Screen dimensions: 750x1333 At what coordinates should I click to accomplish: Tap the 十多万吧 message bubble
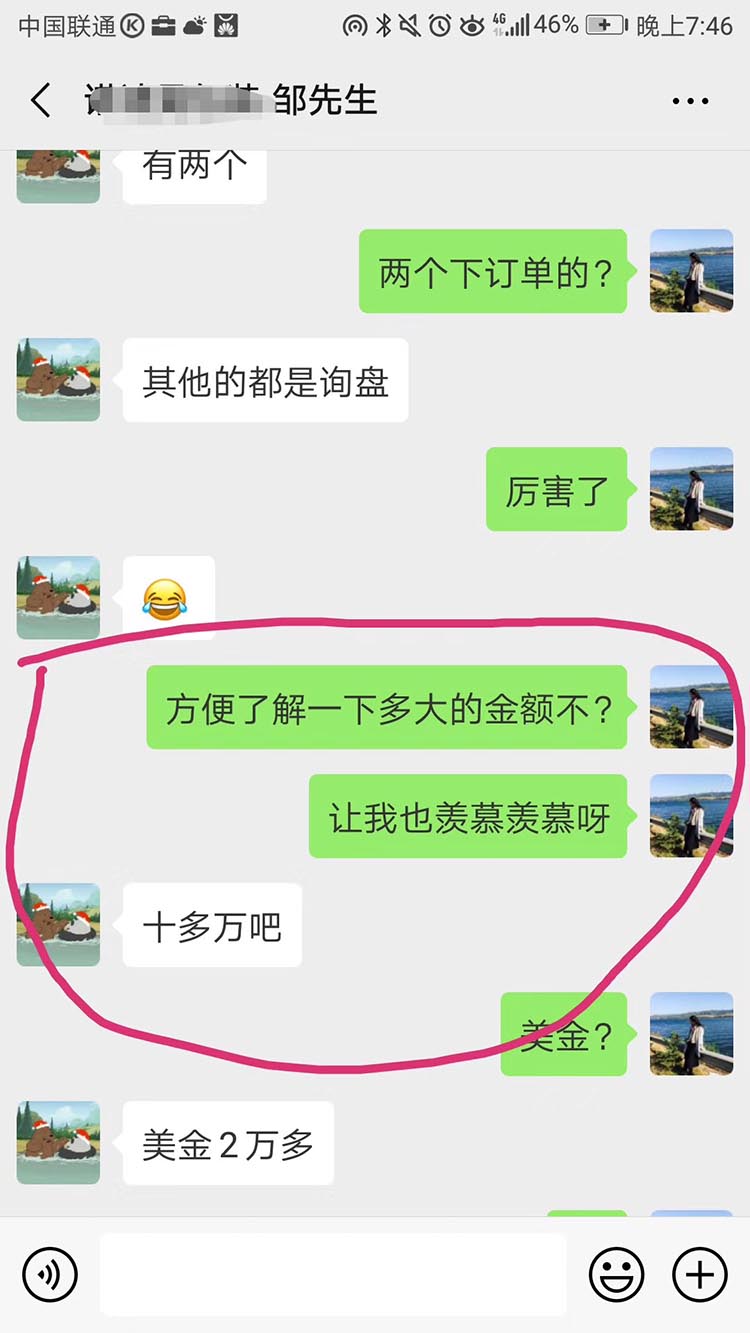click(x=211, y=925)
